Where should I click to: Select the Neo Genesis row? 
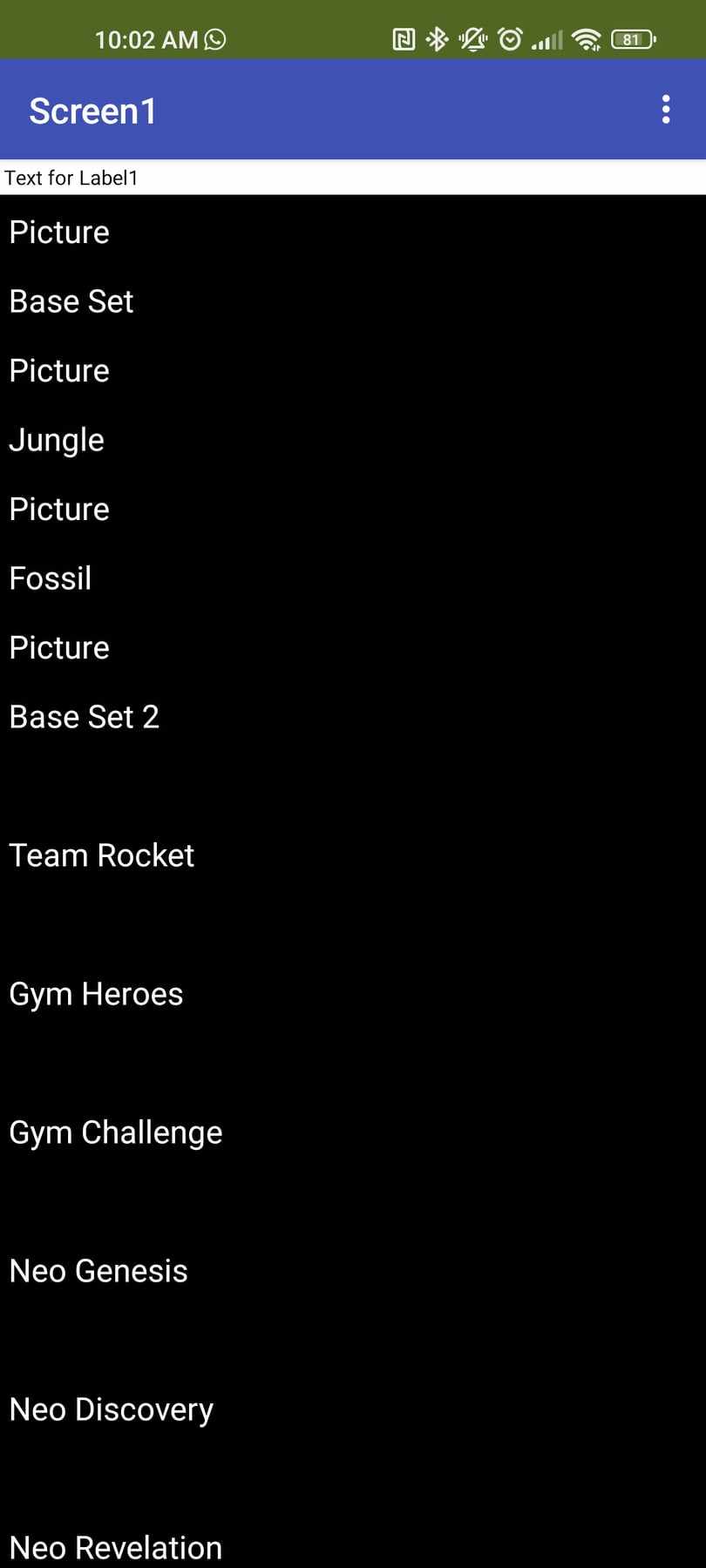[x=353, y=1271]
